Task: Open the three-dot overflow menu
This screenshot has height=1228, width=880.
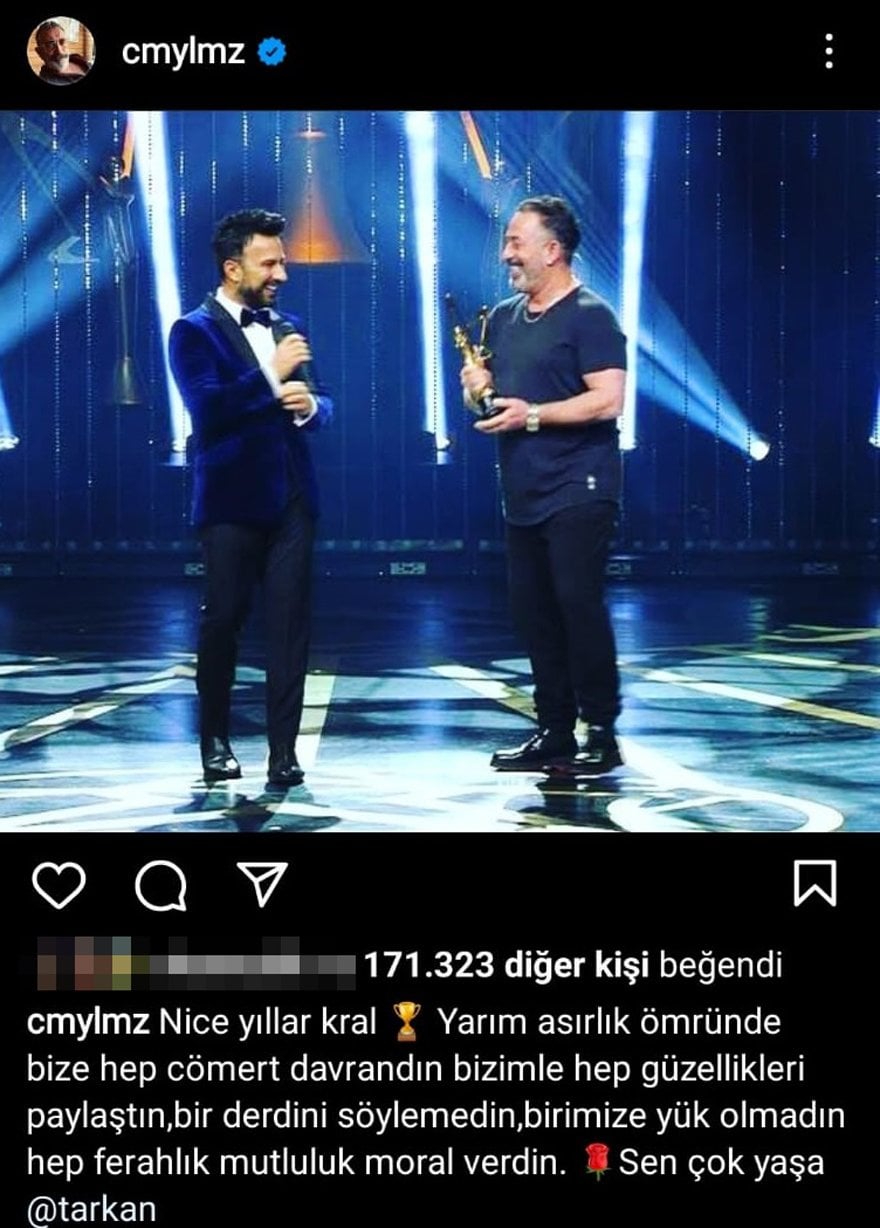Action: [828, 51]
